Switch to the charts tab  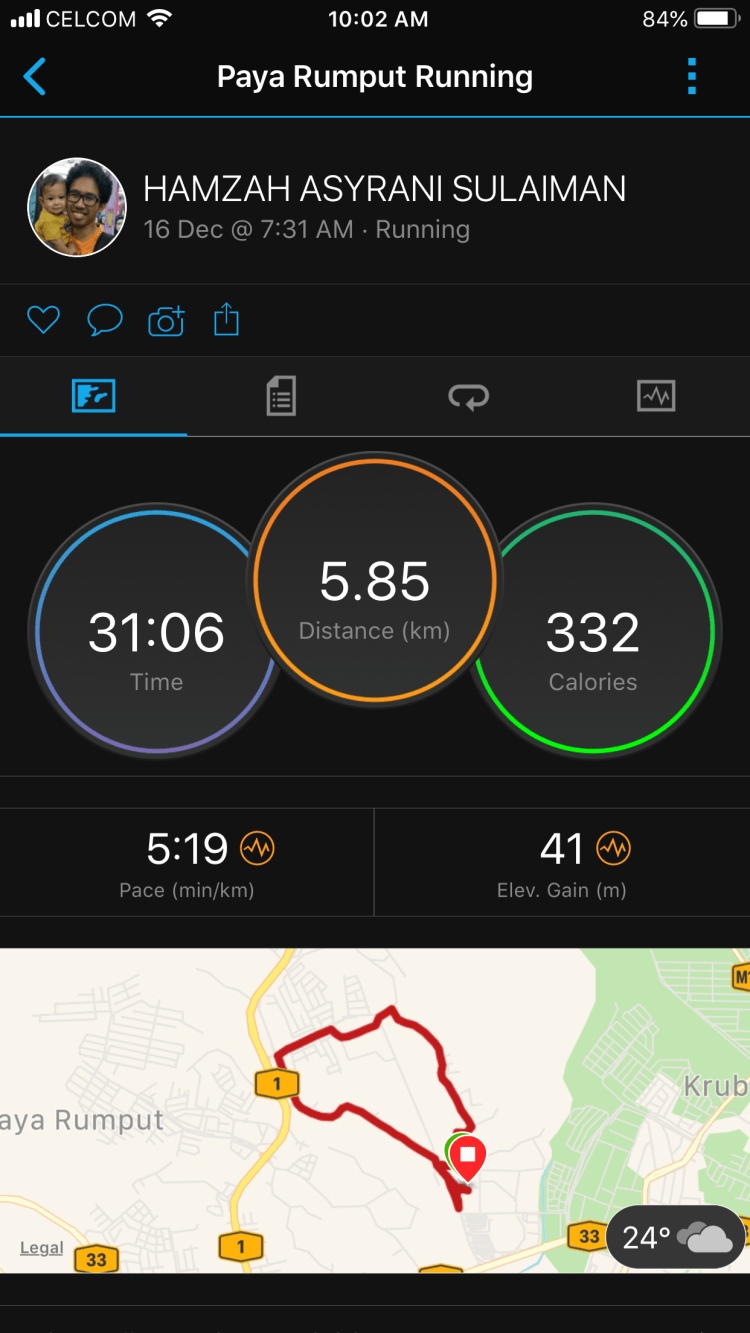[656, 397]
